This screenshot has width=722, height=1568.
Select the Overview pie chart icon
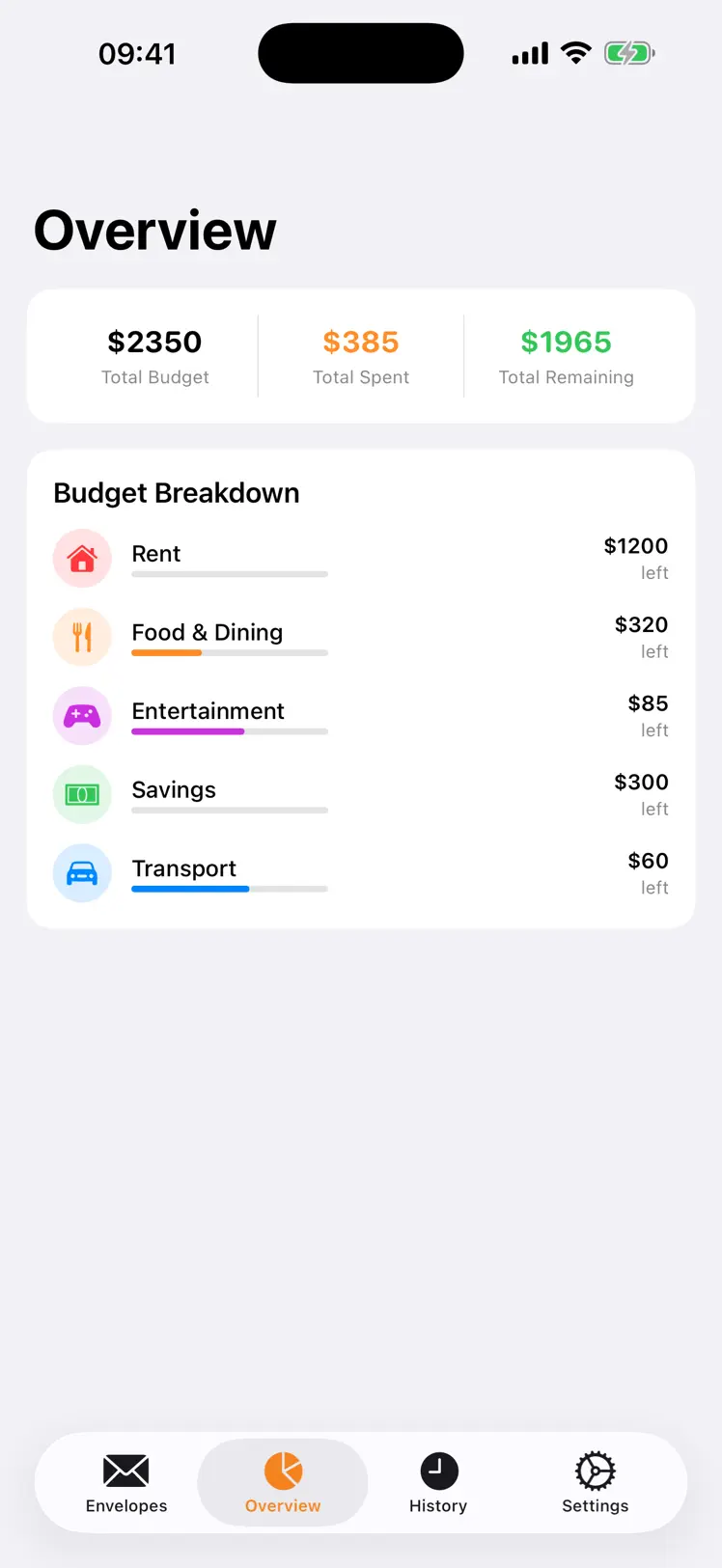tap(282, 1469)
